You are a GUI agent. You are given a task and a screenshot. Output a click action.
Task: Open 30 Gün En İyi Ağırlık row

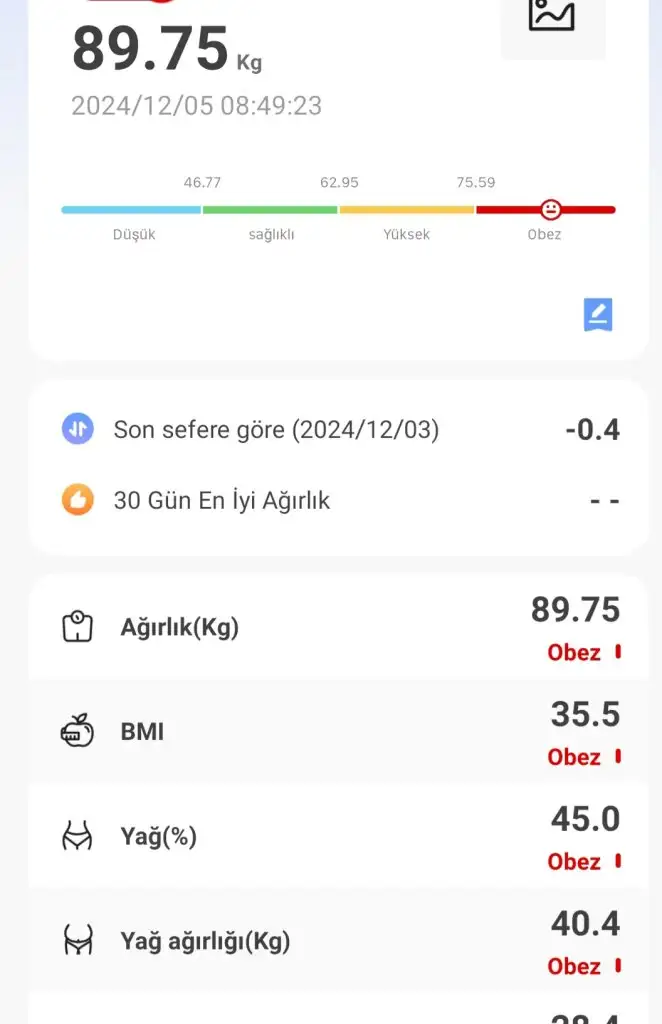(338, 500)
